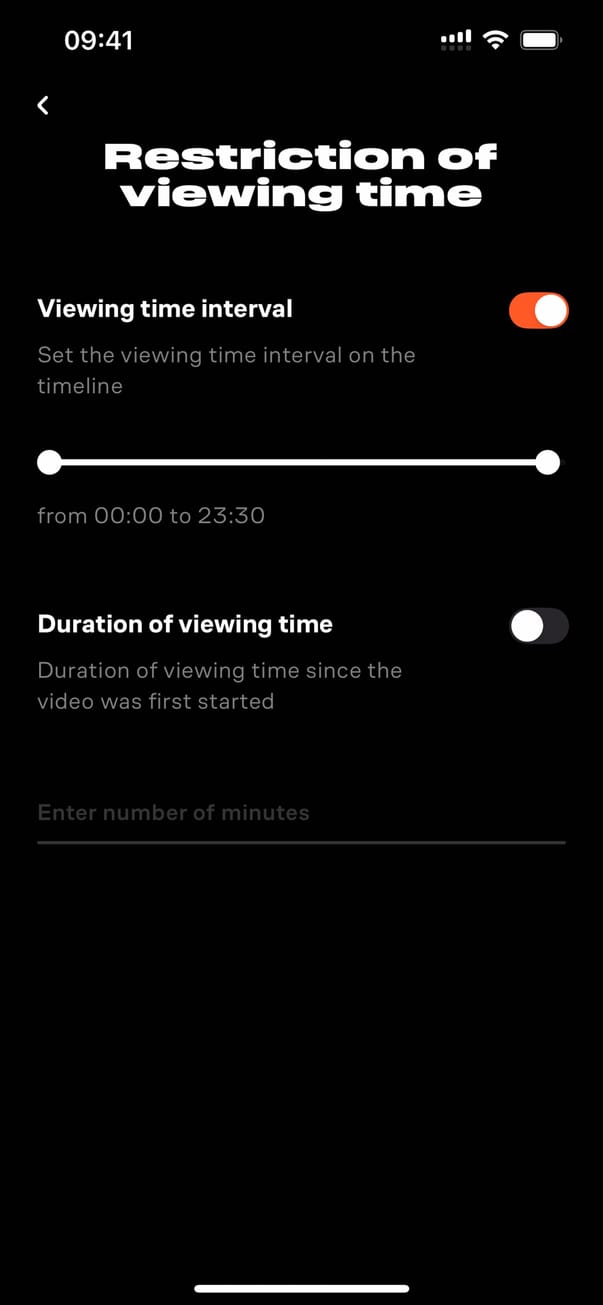Viewport: 603px width, 1305px height.
Task: Focus the Enter number of minutes field
Action: (x=300, y=813)
